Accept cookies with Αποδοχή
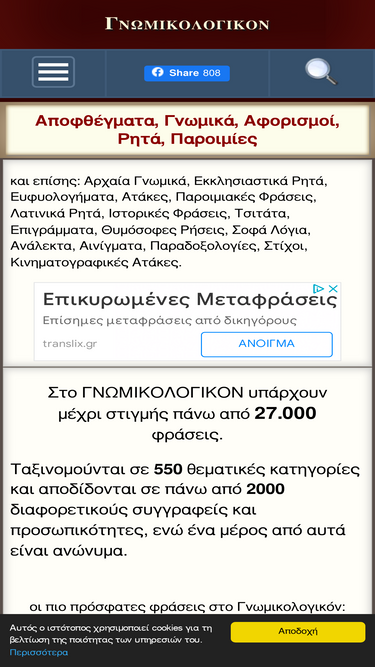Viewport: 375px width, 667px height. (298, 632)
